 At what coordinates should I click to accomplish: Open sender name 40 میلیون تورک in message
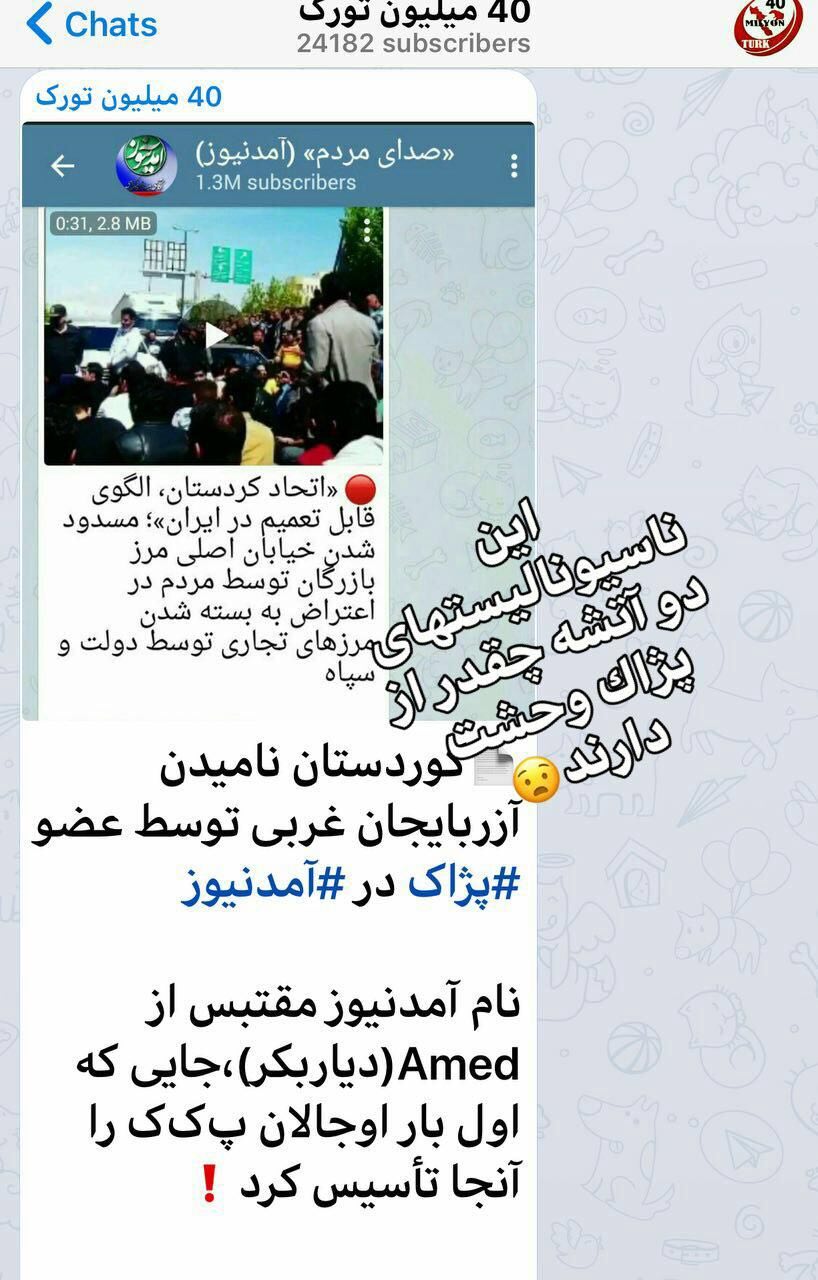coord(128,97)
